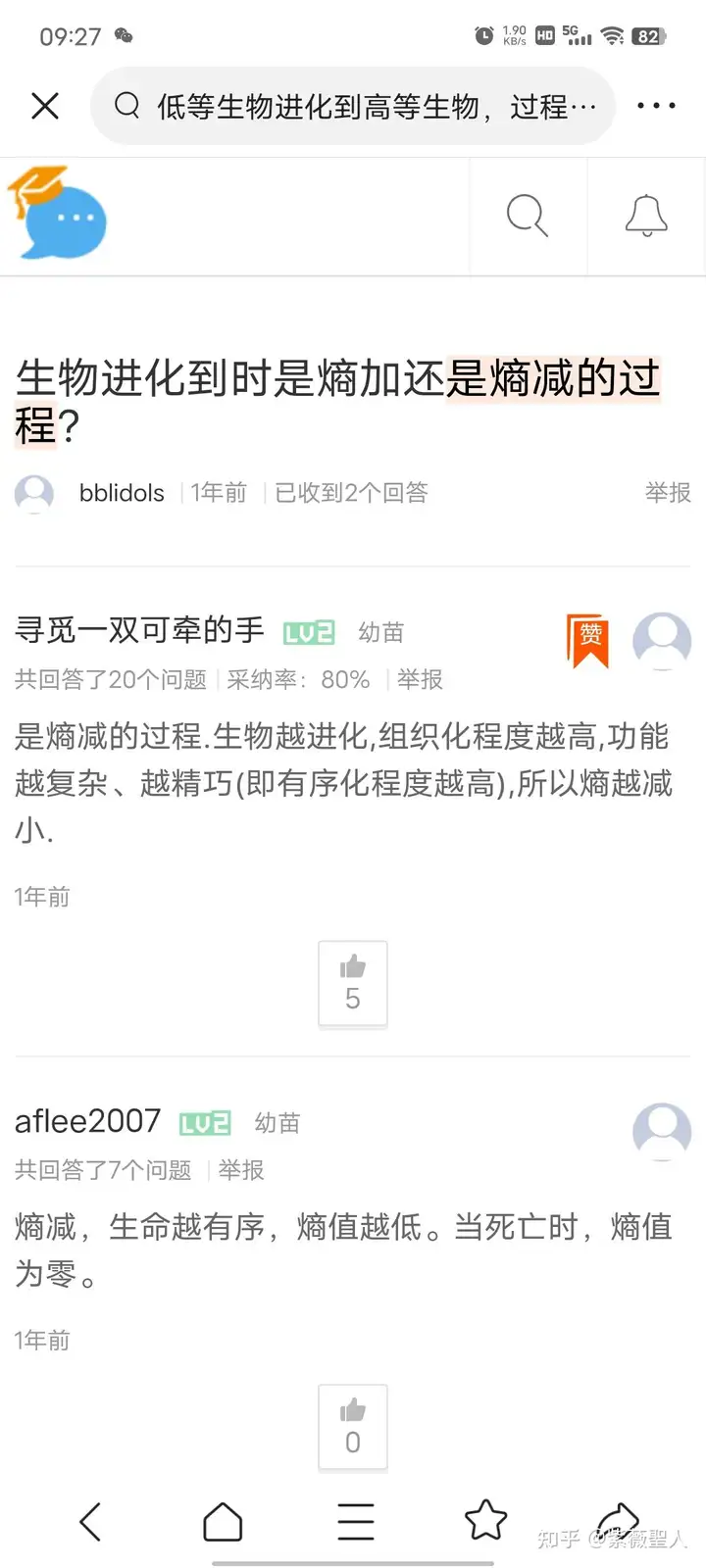The width and height of the screenshot is (706, 1568).
Task: Report aflee2007's answer
Action: [x=241, y=1170]
